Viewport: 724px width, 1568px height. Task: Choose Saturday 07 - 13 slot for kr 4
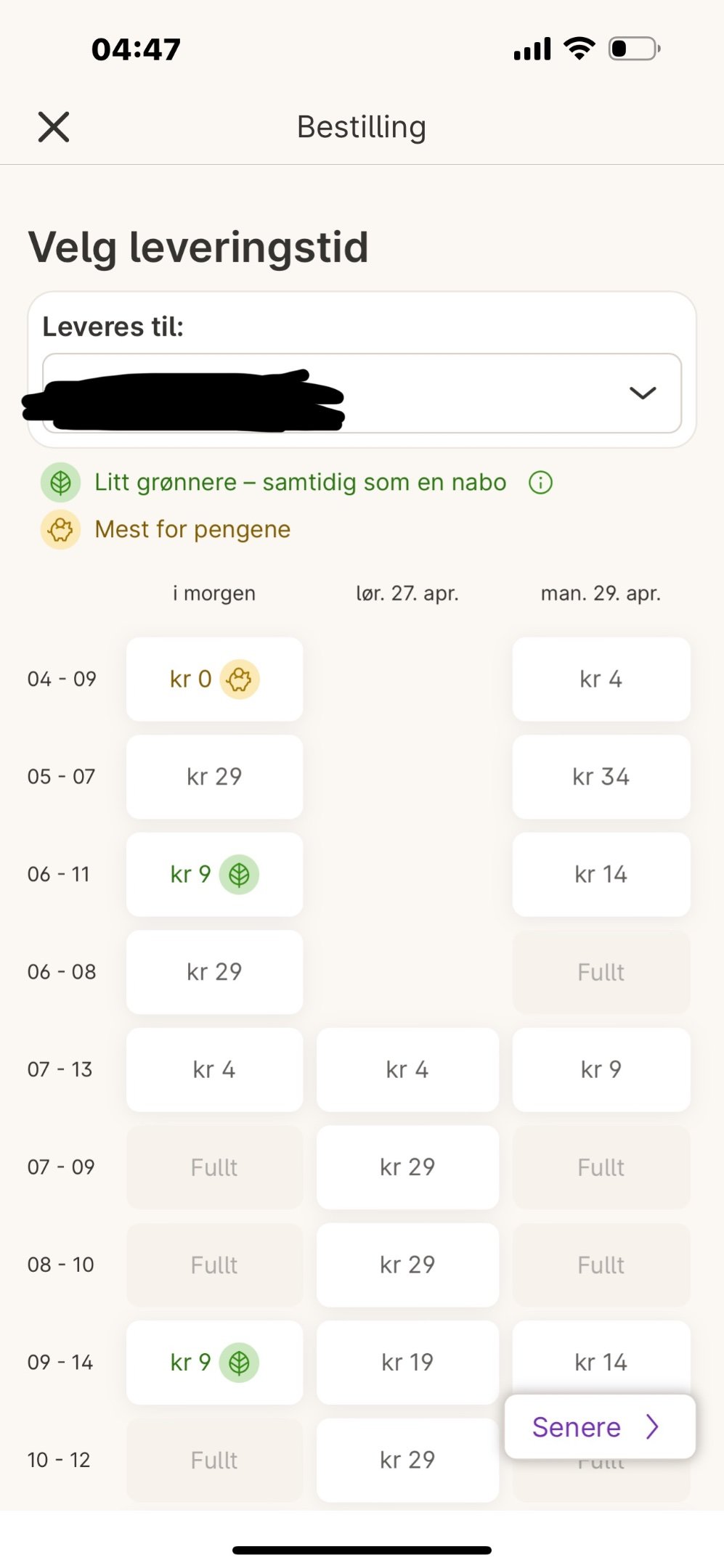(x=407, y=1069)
